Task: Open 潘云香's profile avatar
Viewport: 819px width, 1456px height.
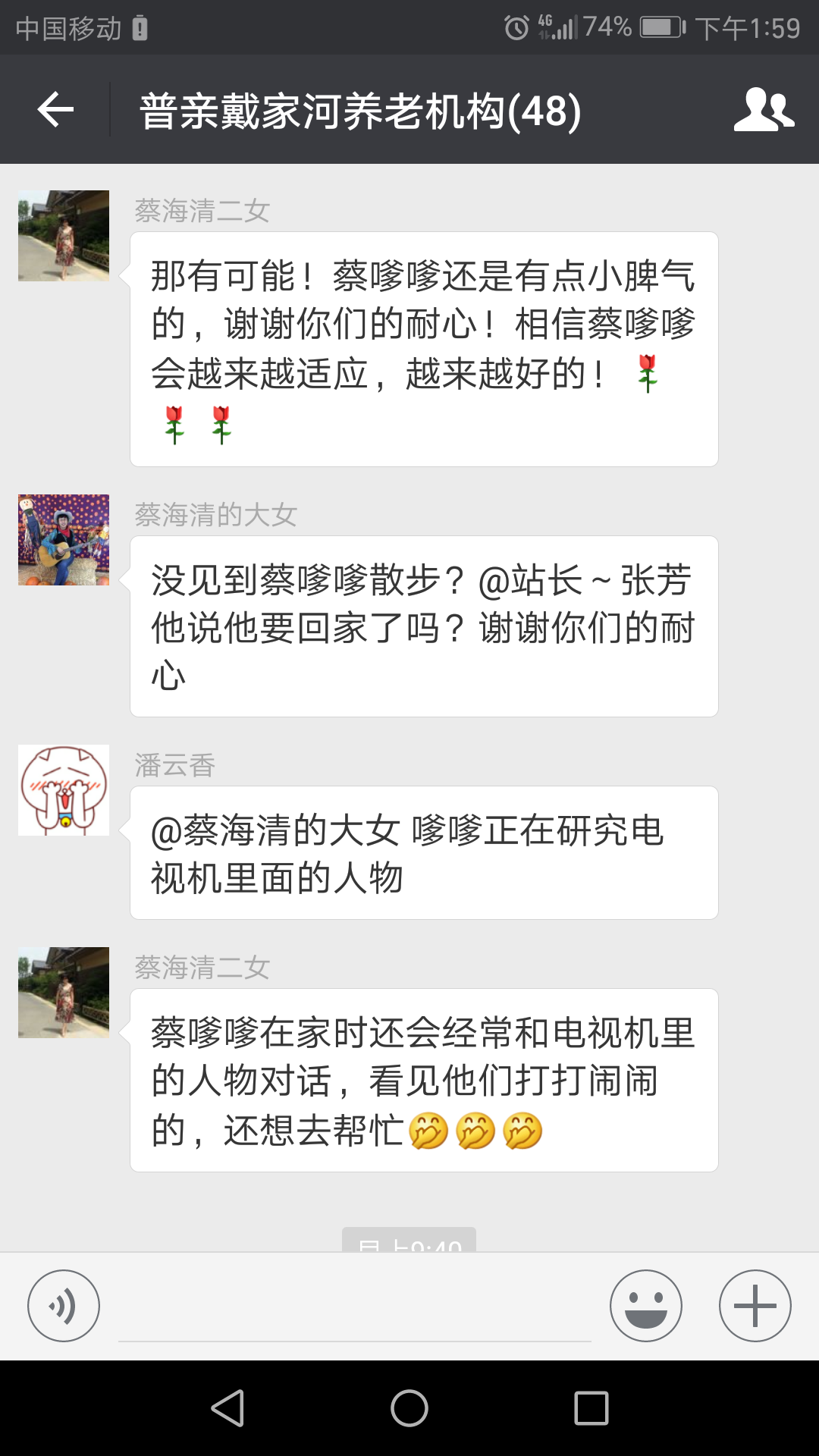Action: (64, 790)
